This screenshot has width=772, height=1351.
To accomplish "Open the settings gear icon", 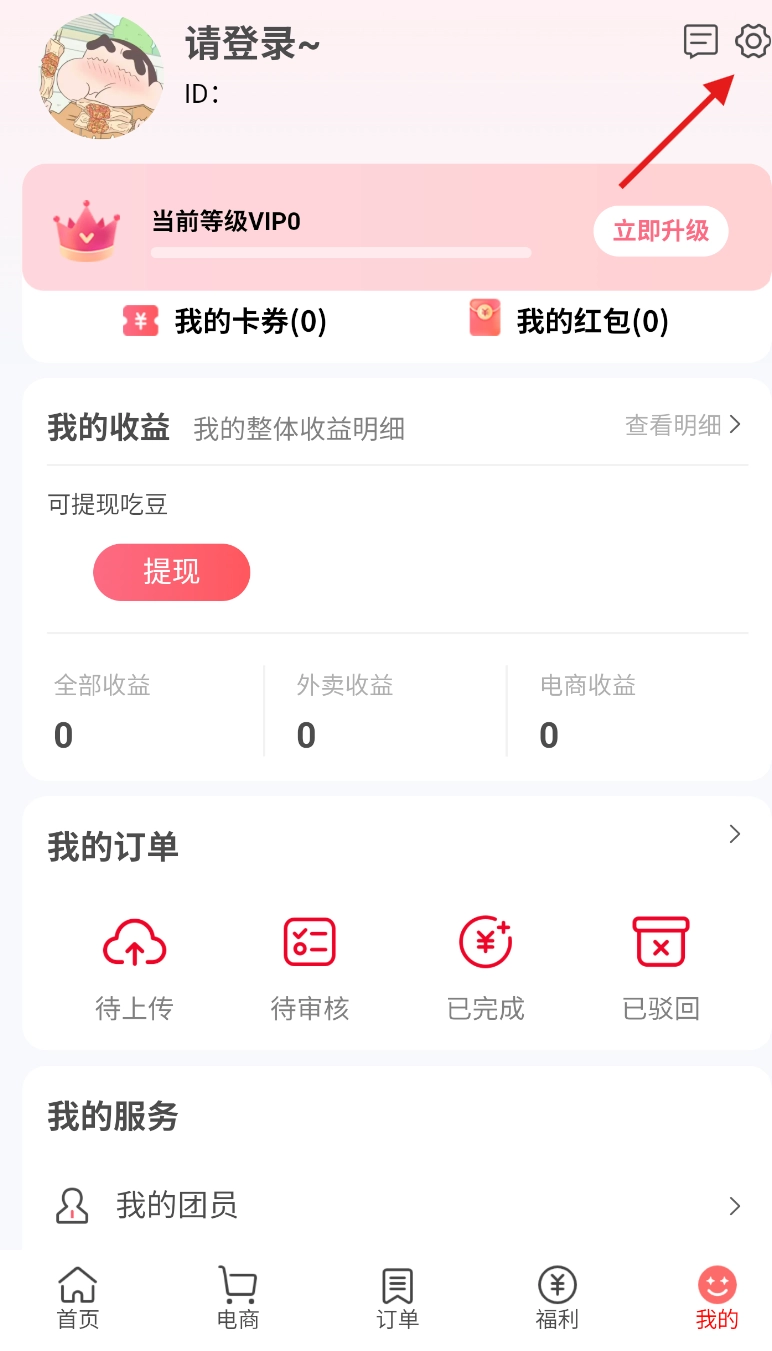I will pyautogui.click(x=752, y=41).
